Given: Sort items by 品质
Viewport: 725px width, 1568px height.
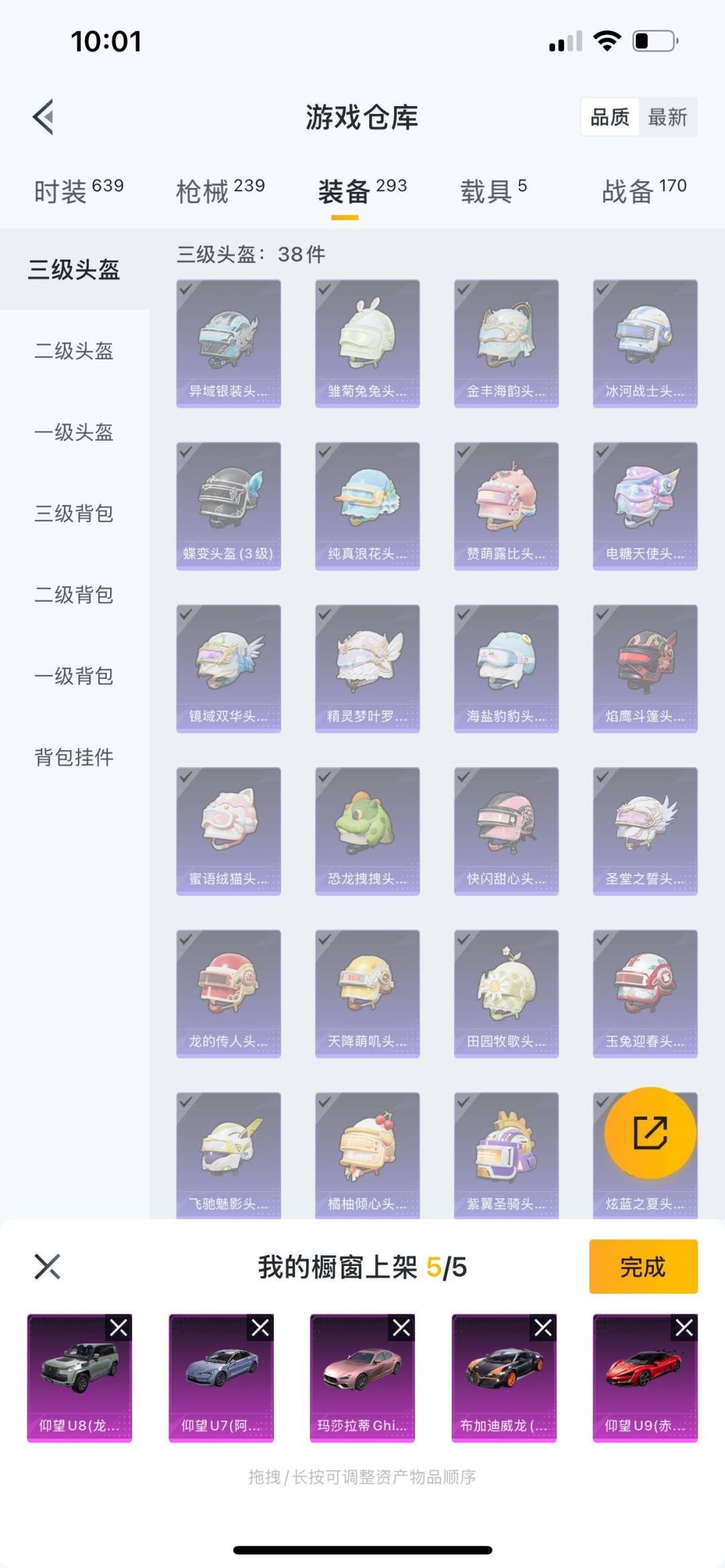Looking at the screenshot, I should pos(610,117).
